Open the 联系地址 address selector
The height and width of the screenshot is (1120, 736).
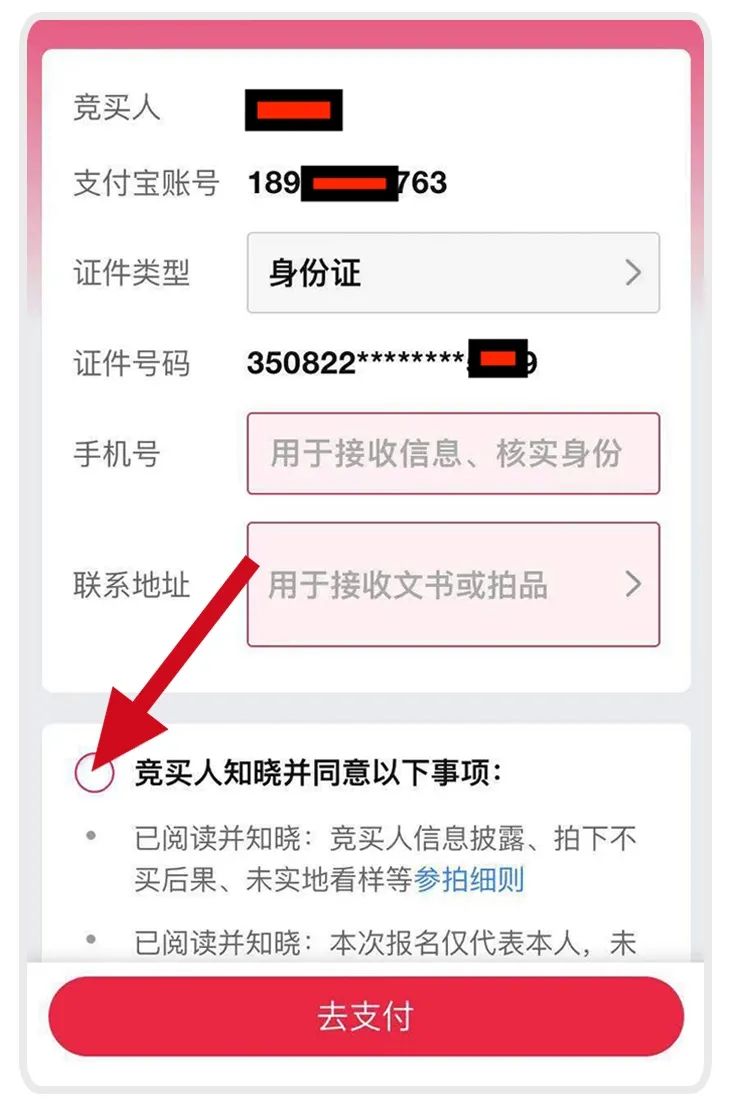[452, 584]
